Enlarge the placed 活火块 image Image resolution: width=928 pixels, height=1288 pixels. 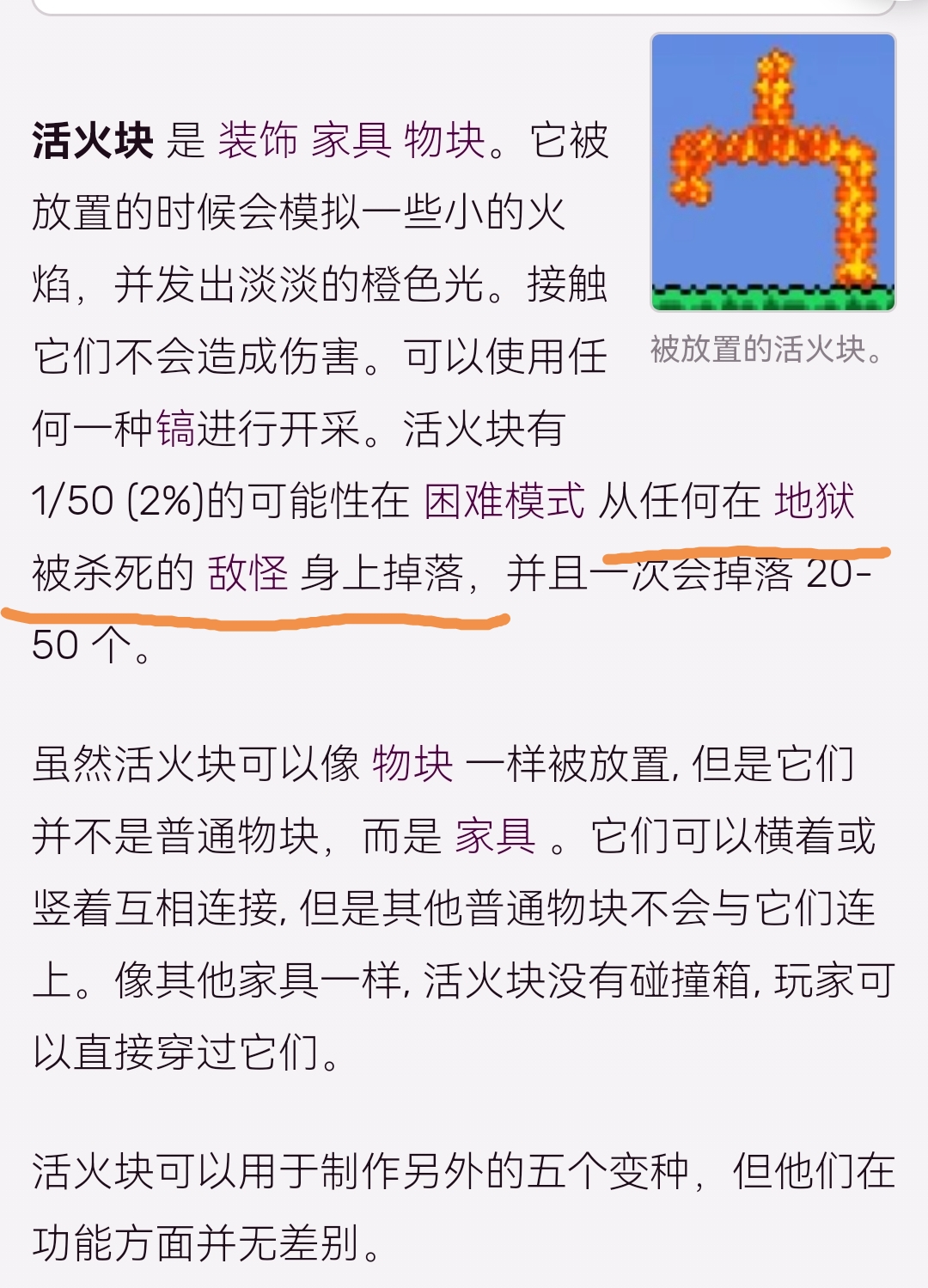pos(772,173)
